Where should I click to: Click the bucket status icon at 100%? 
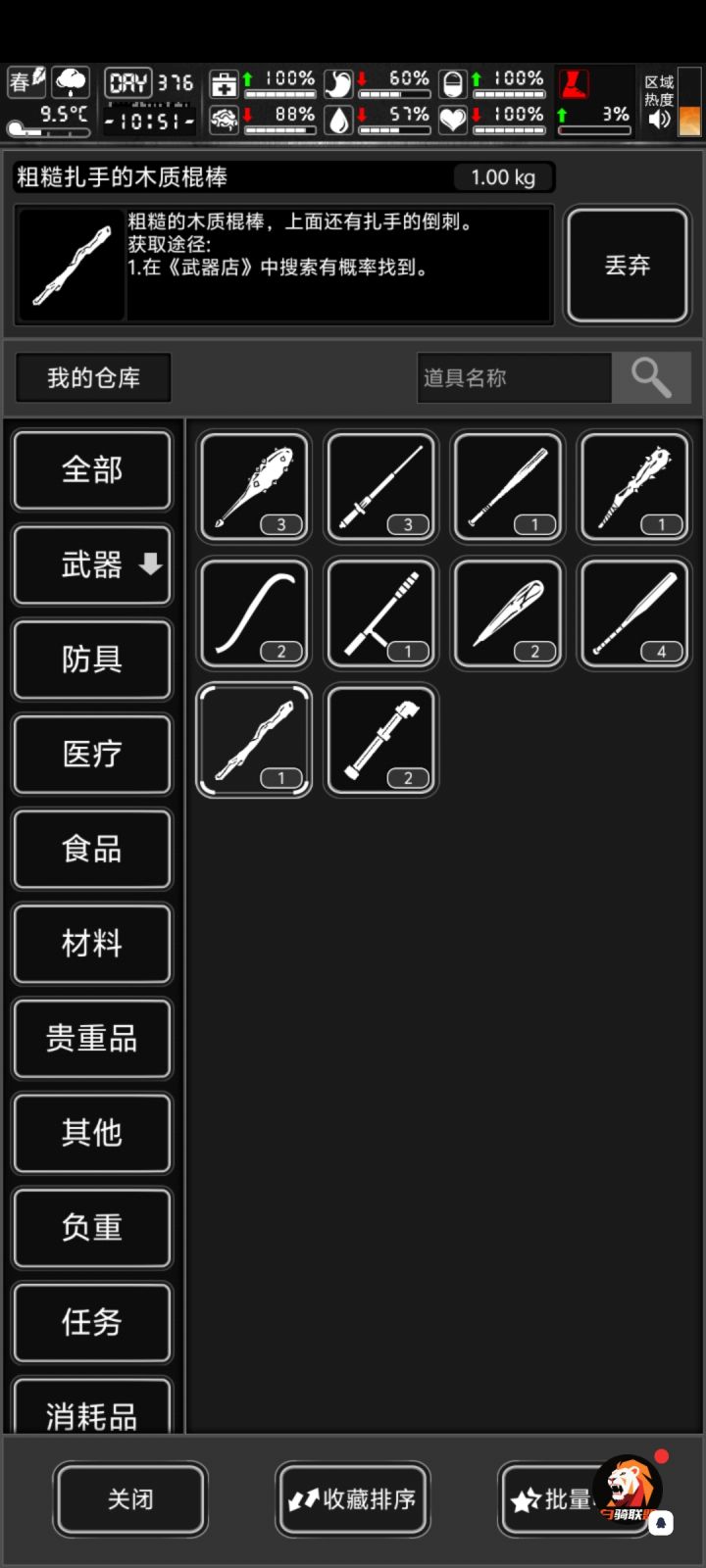pos(453,81)
